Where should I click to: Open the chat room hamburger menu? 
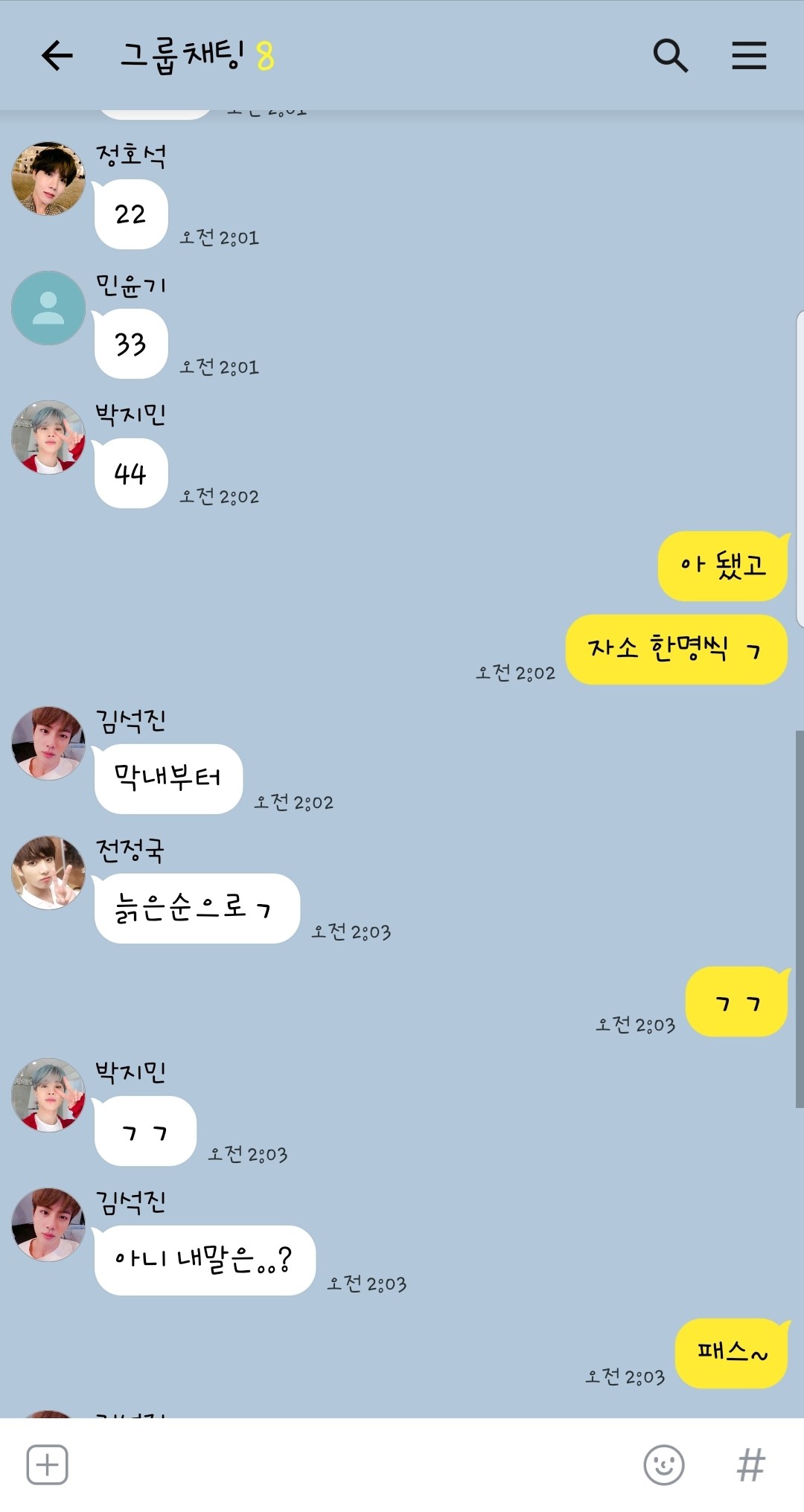[x=749, y=56]
